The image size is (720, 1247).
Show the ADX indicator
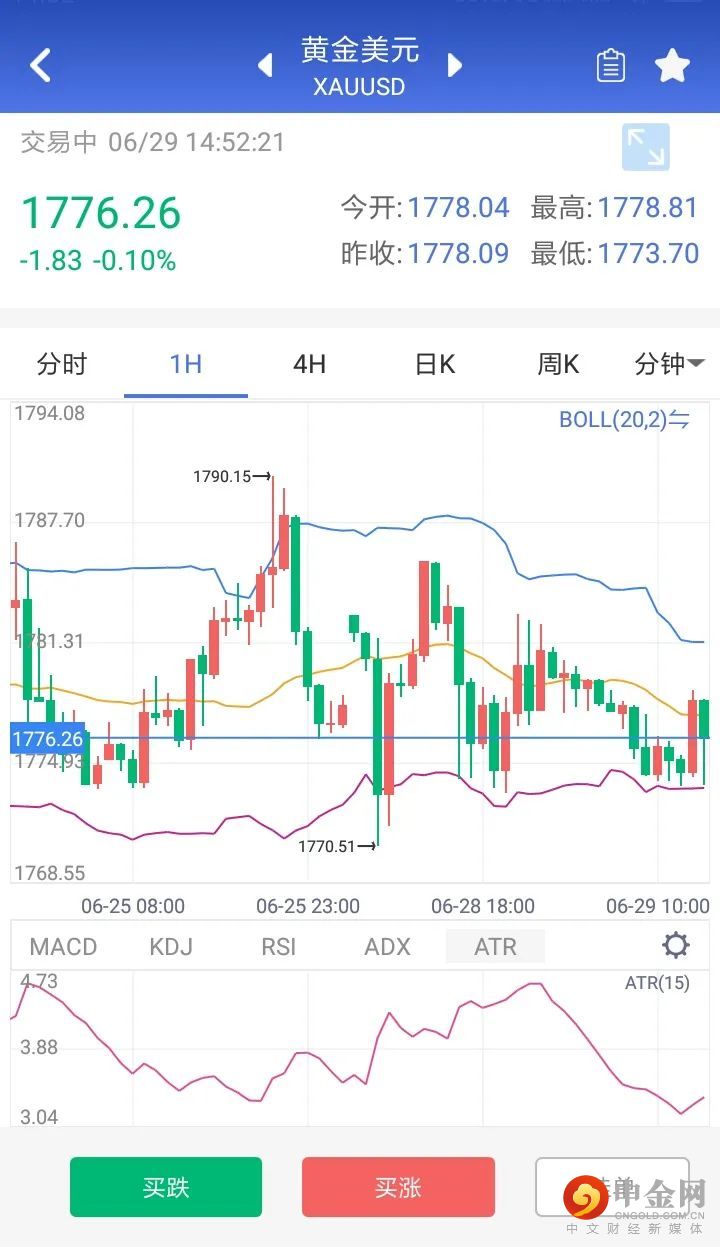387,946
